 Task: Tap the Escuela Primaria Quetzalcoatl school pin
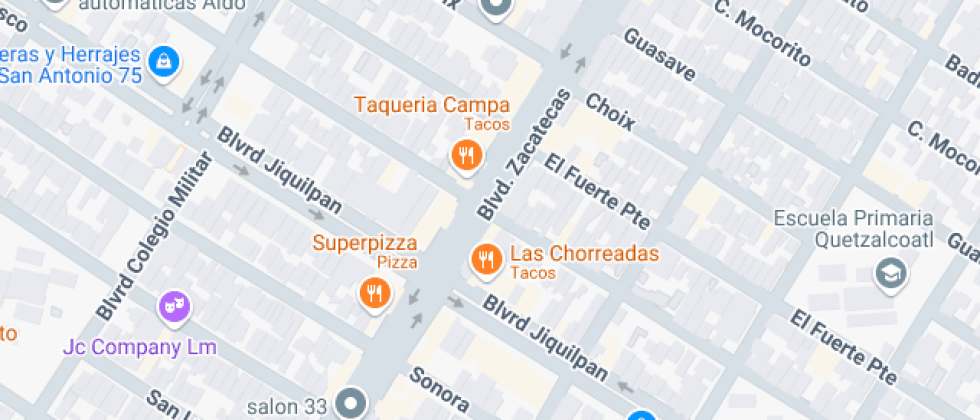coord(887,271)
